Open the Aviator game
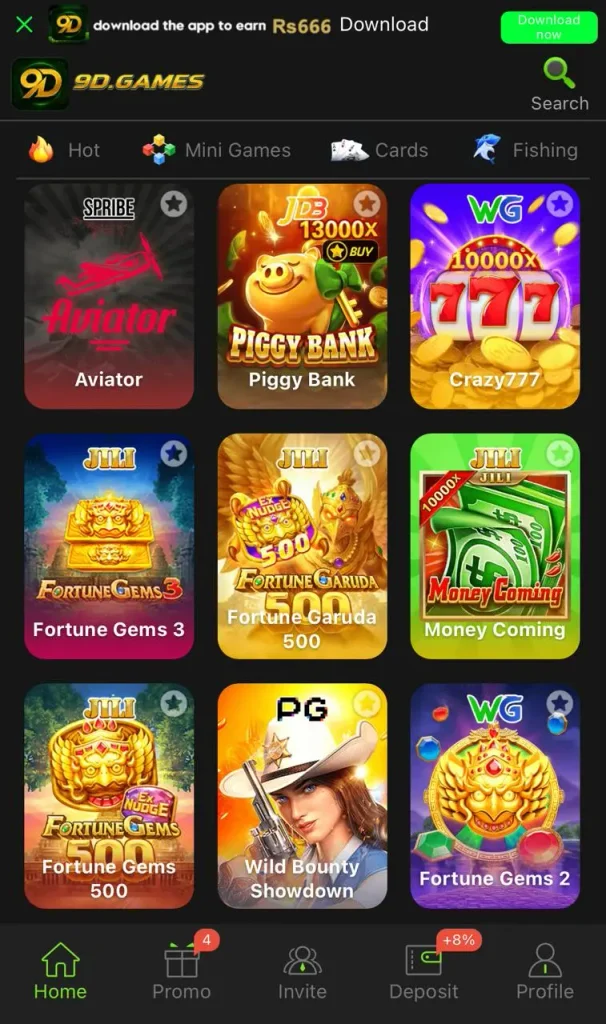 point(109,296)
